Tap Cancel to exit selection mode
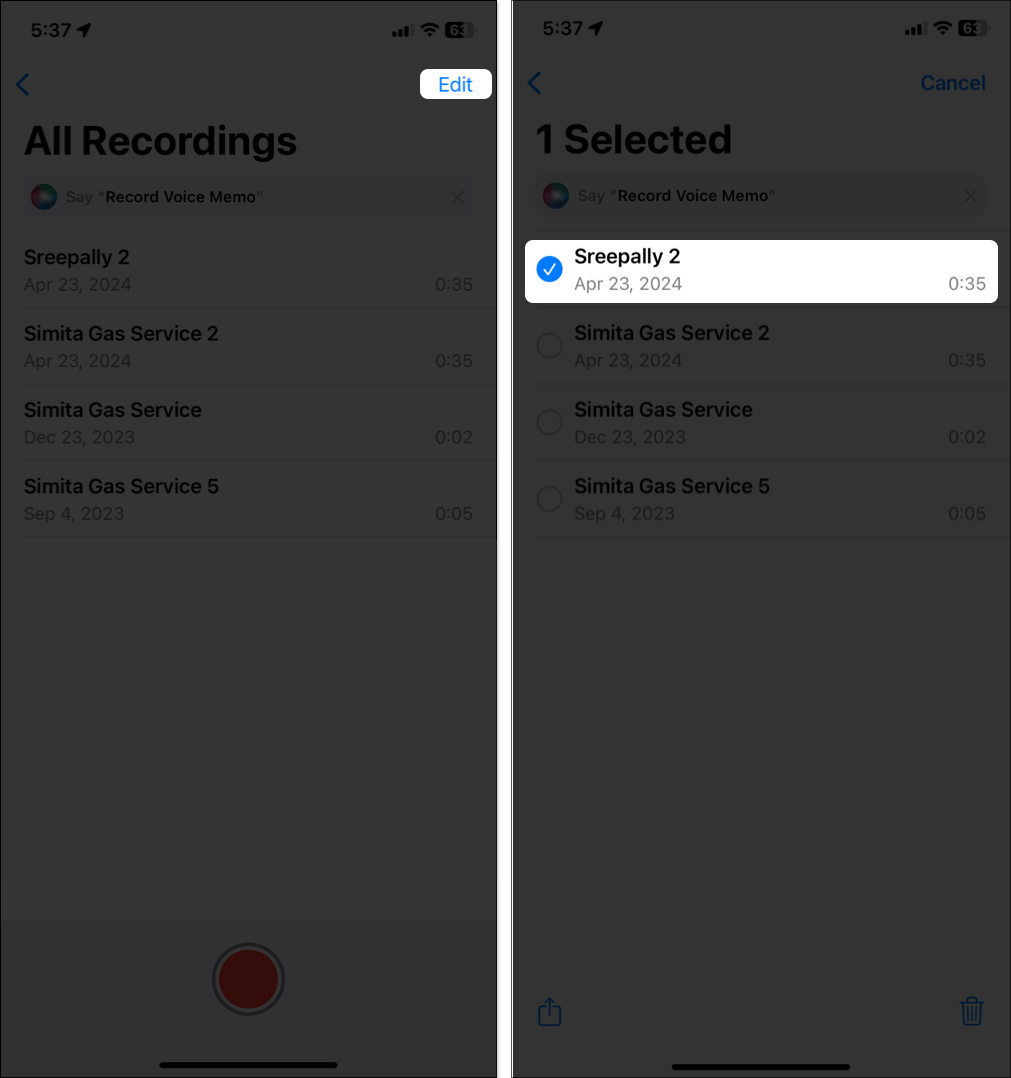 click(x=952, y=83)
